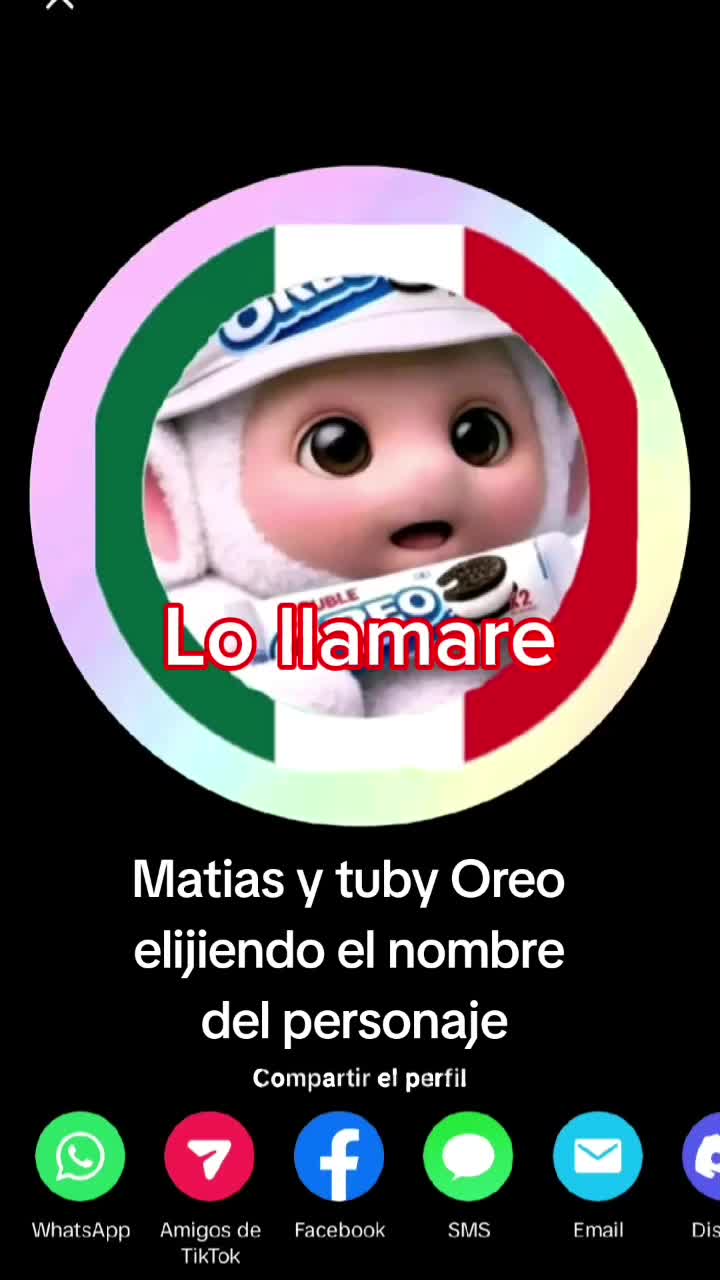Send profile to Amigos de TikTok
Image resolution: width=720 pixels, height=1280 pixels.
tap(209, 1156)
